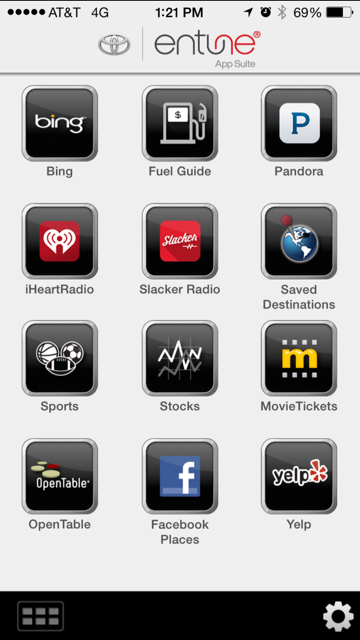Viewport: 360px width, 640px height.
Task: Tap the grid view icon in bottom bar
Action: pos(40,616)
